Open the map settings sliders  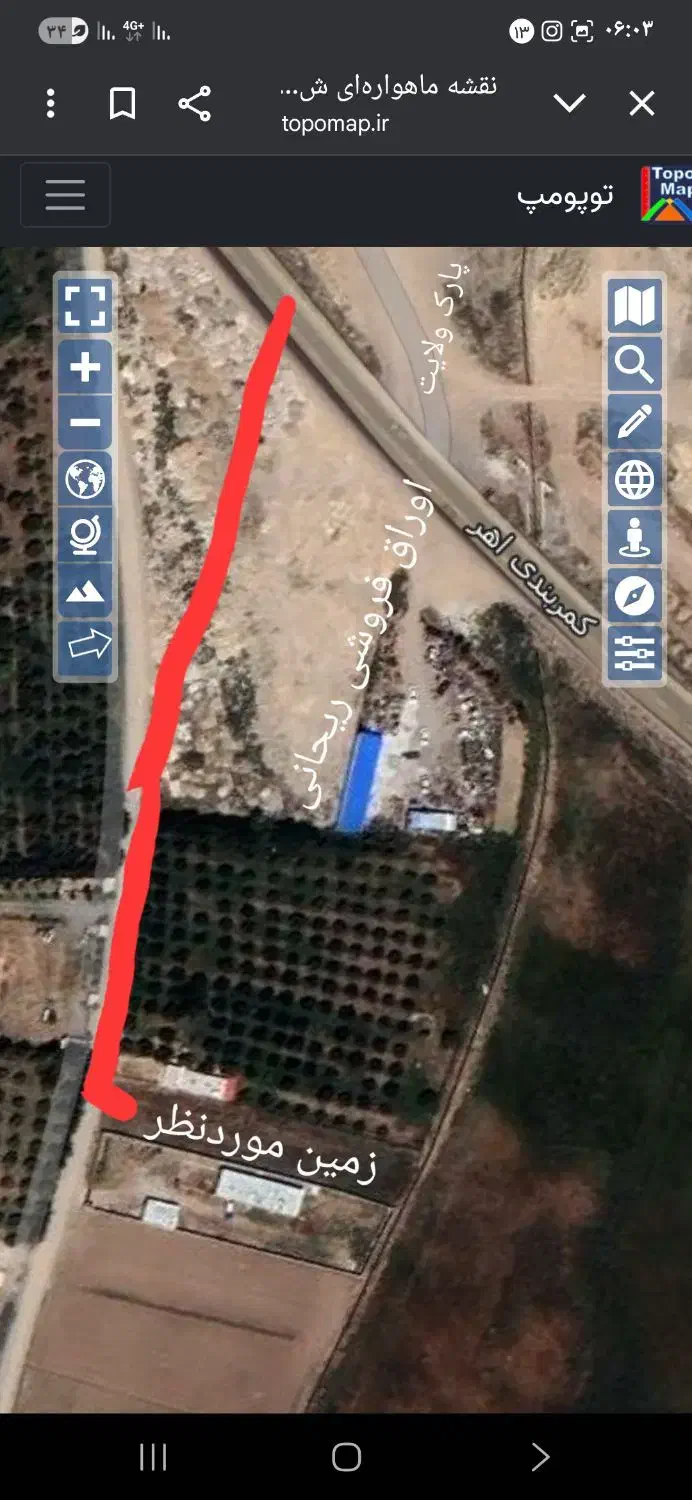(x=634, y=654)
